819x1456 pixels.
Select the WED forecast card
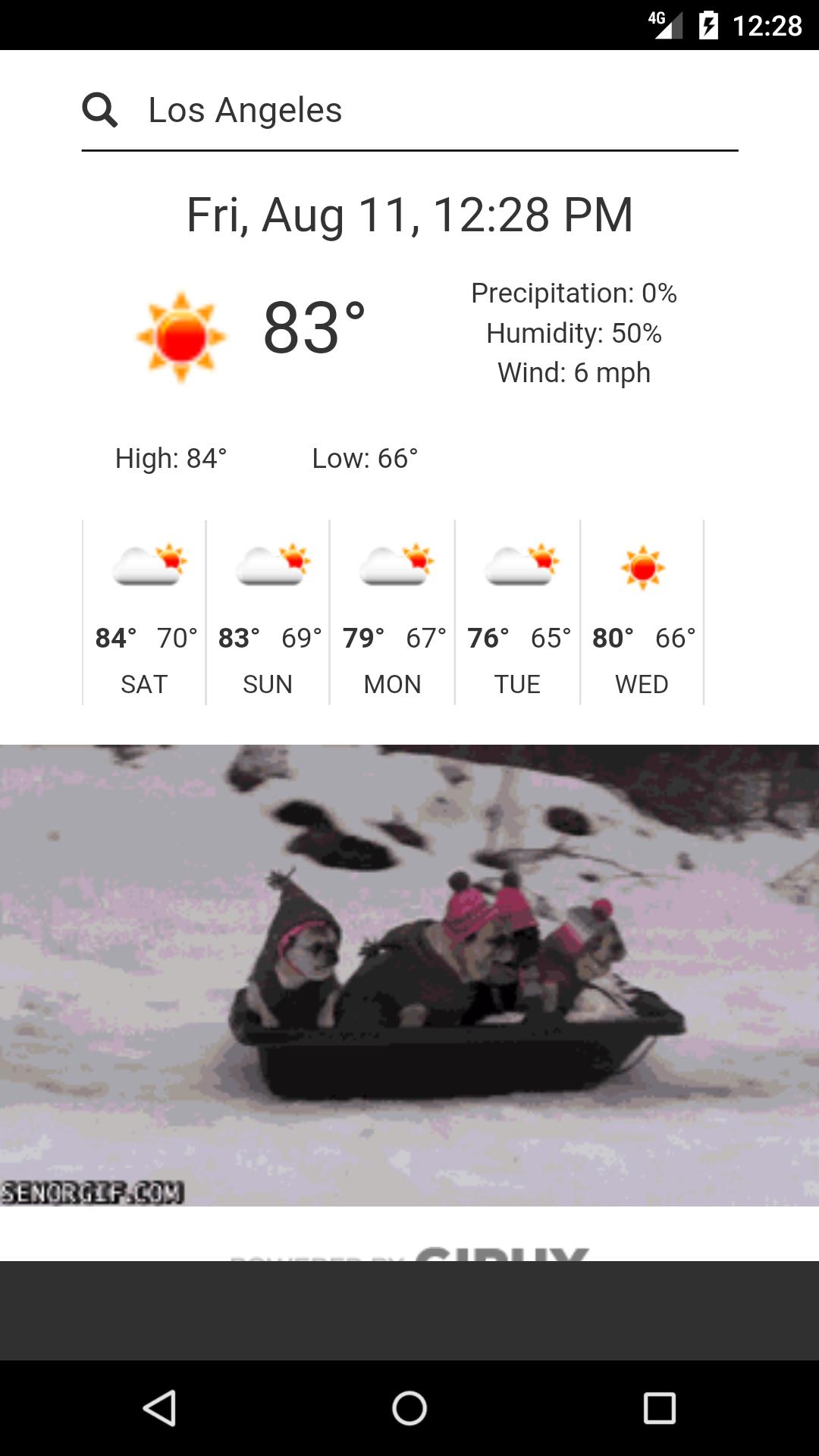point(642,613)
